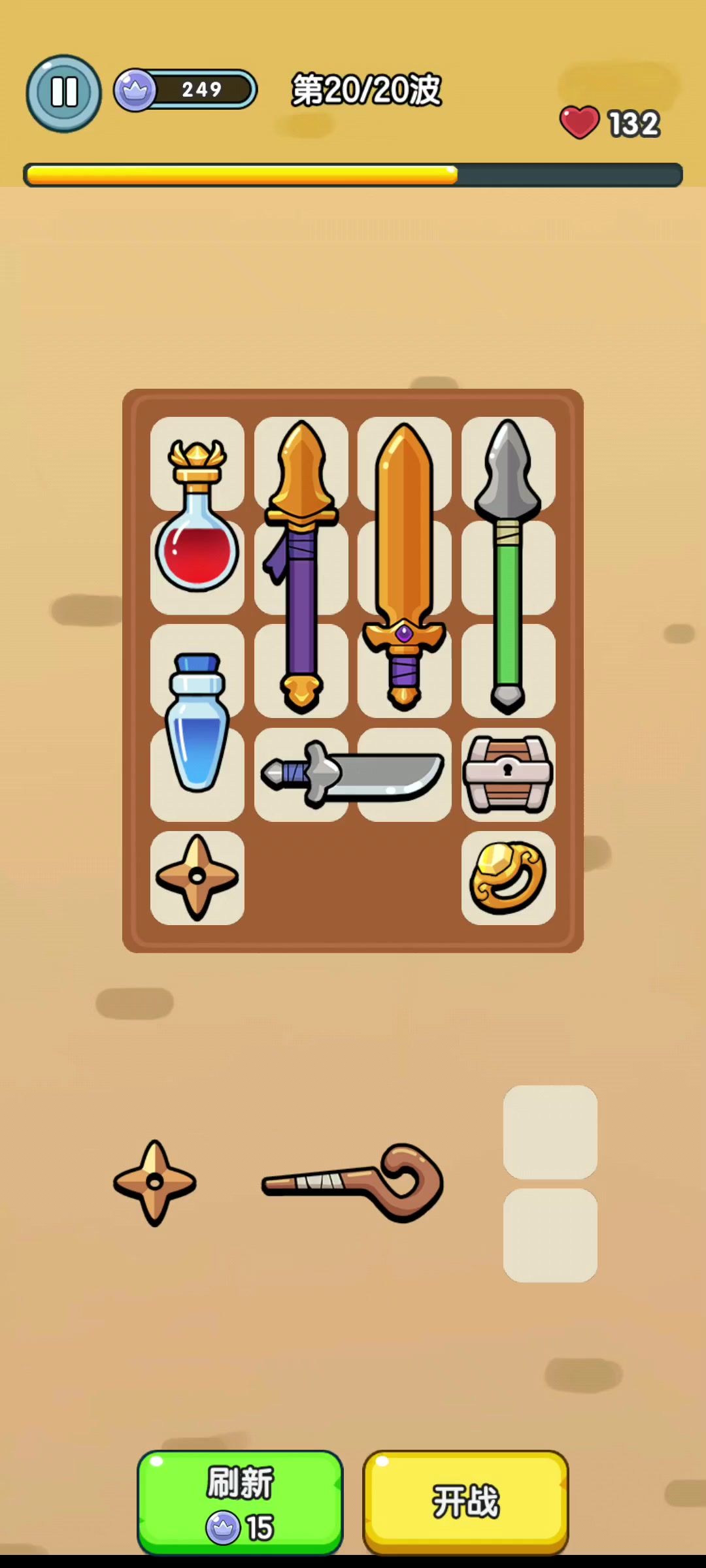The height and width of the screenshot is (1568, 706).
Task: Tap the treasure chest in the backpack
Action: (508, 774)
